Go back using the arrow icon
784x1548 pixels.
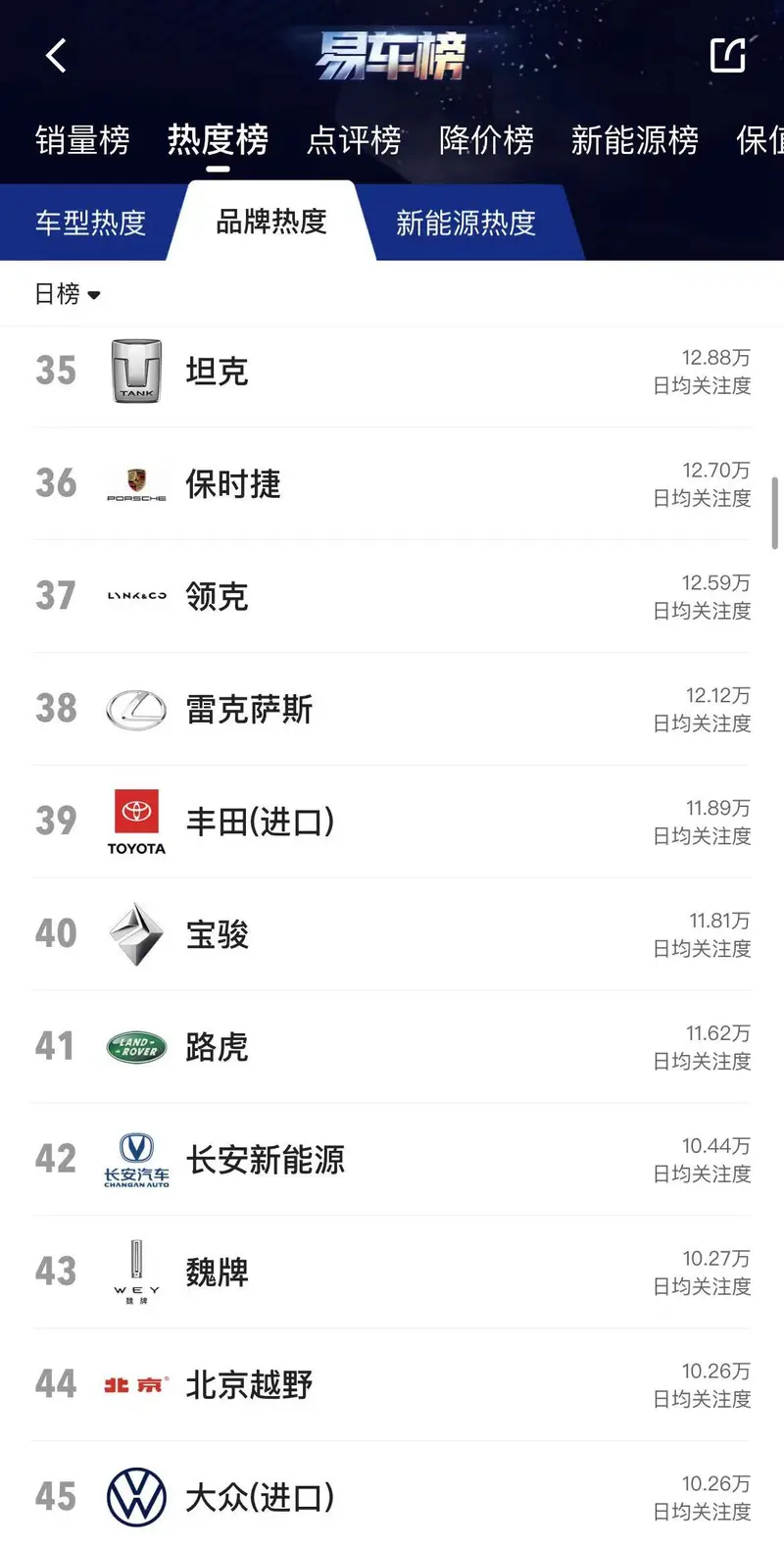coord(56,56)
